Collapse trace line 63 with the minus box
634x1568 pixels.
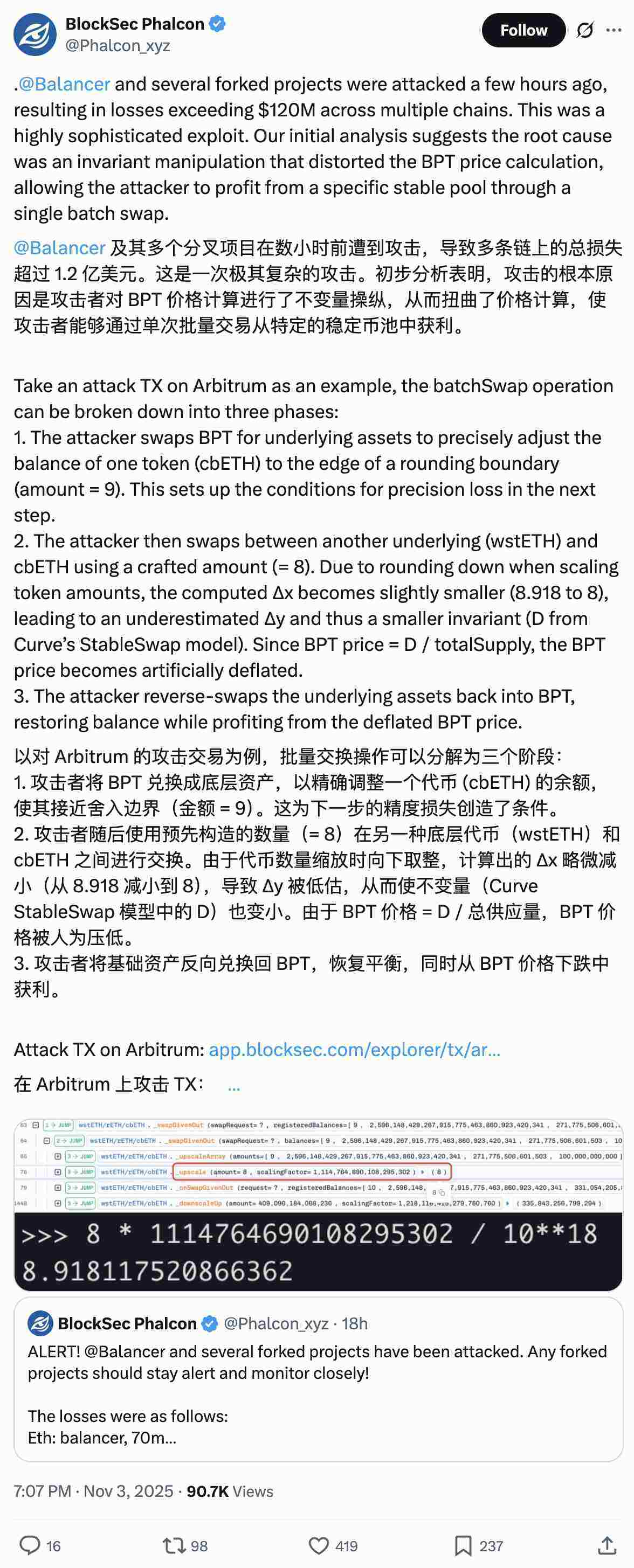pyautogui.click(x=37, y=1126)
